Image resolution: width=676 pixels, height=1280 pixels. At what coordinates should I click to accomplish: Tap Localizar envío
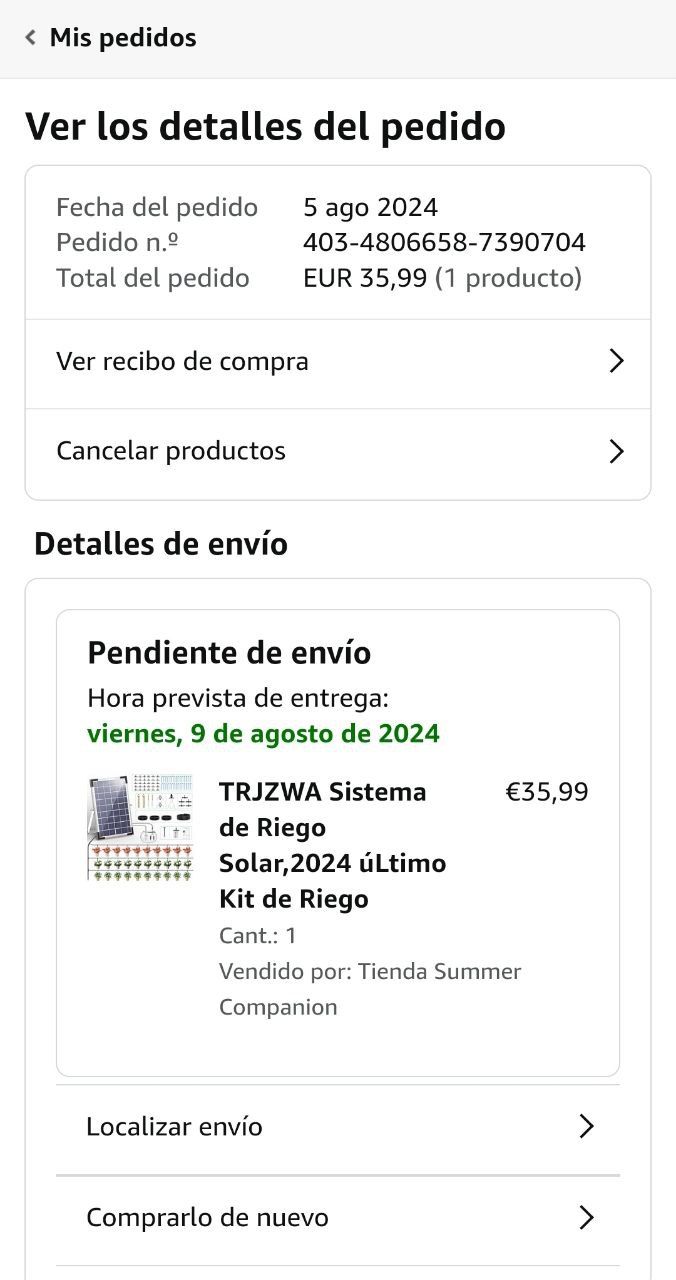[338, 1127]
